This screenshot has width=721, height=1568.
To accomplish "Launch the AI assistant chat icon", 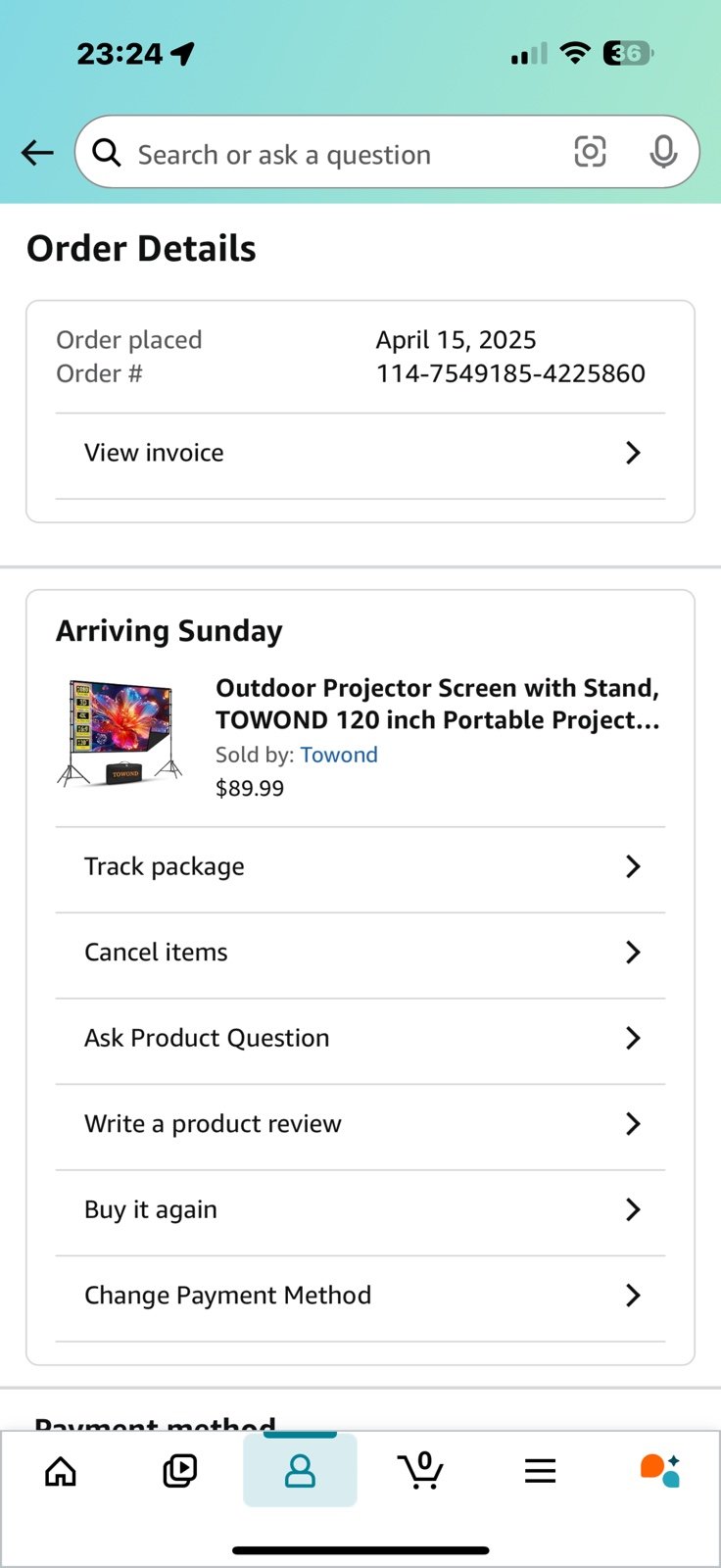I will pyautogui.click(x=660, y=1470).
